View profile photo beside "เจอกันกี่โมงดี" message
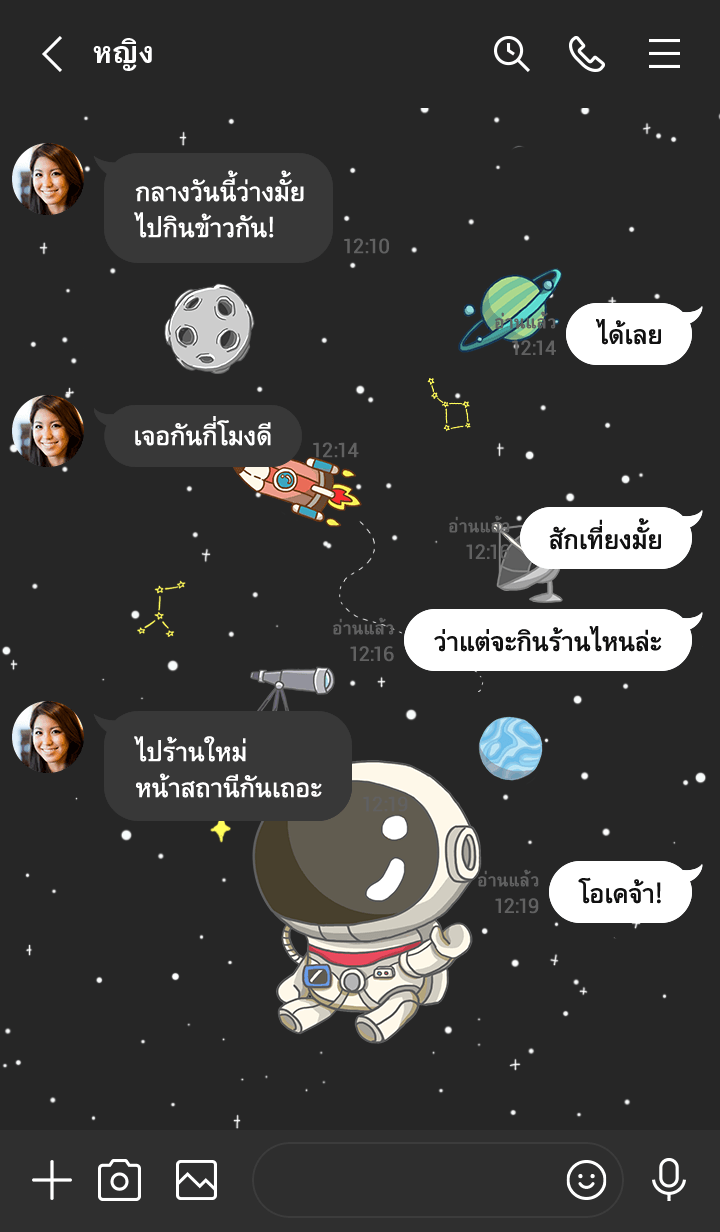 [x=48, y=432]
